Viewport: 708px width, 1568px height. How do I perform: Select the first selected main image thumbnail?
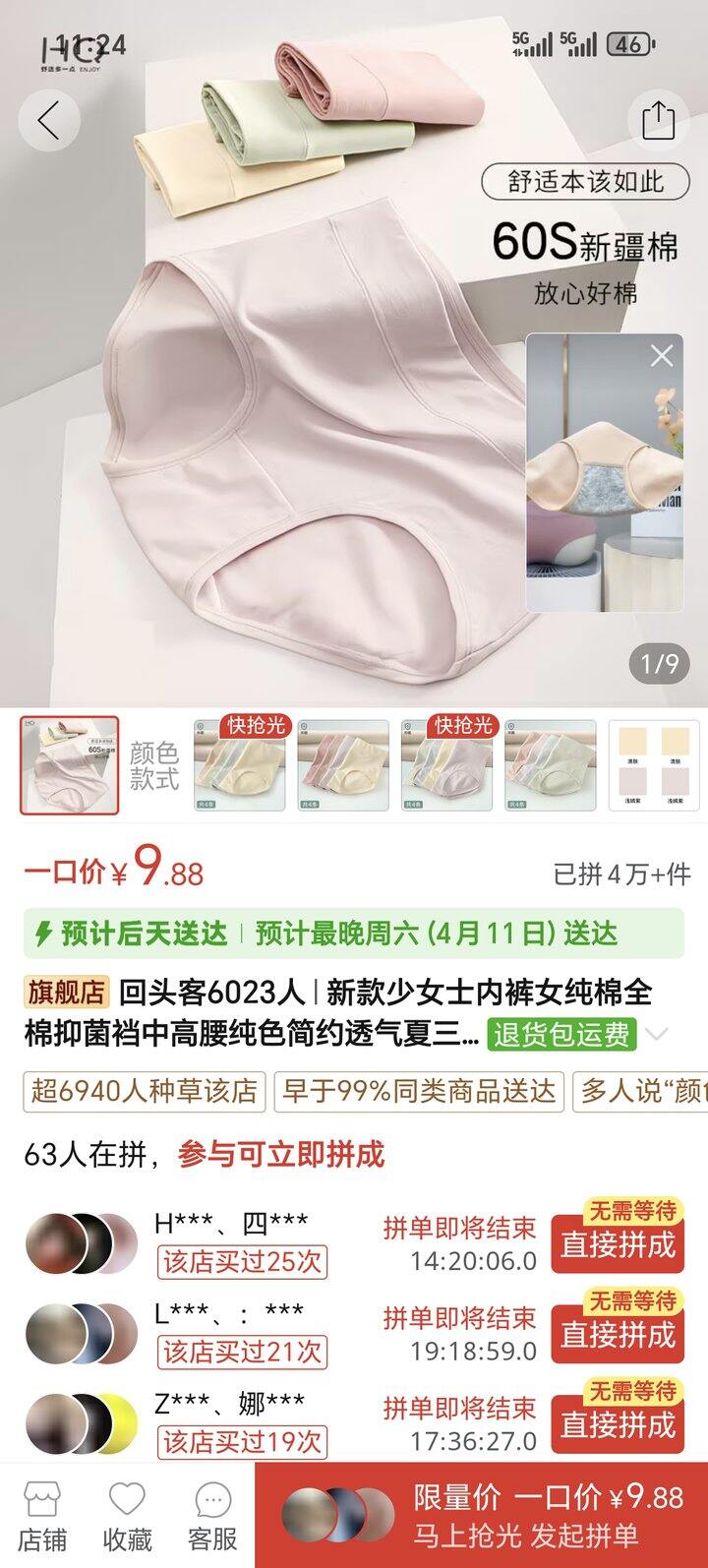[69, 765]
